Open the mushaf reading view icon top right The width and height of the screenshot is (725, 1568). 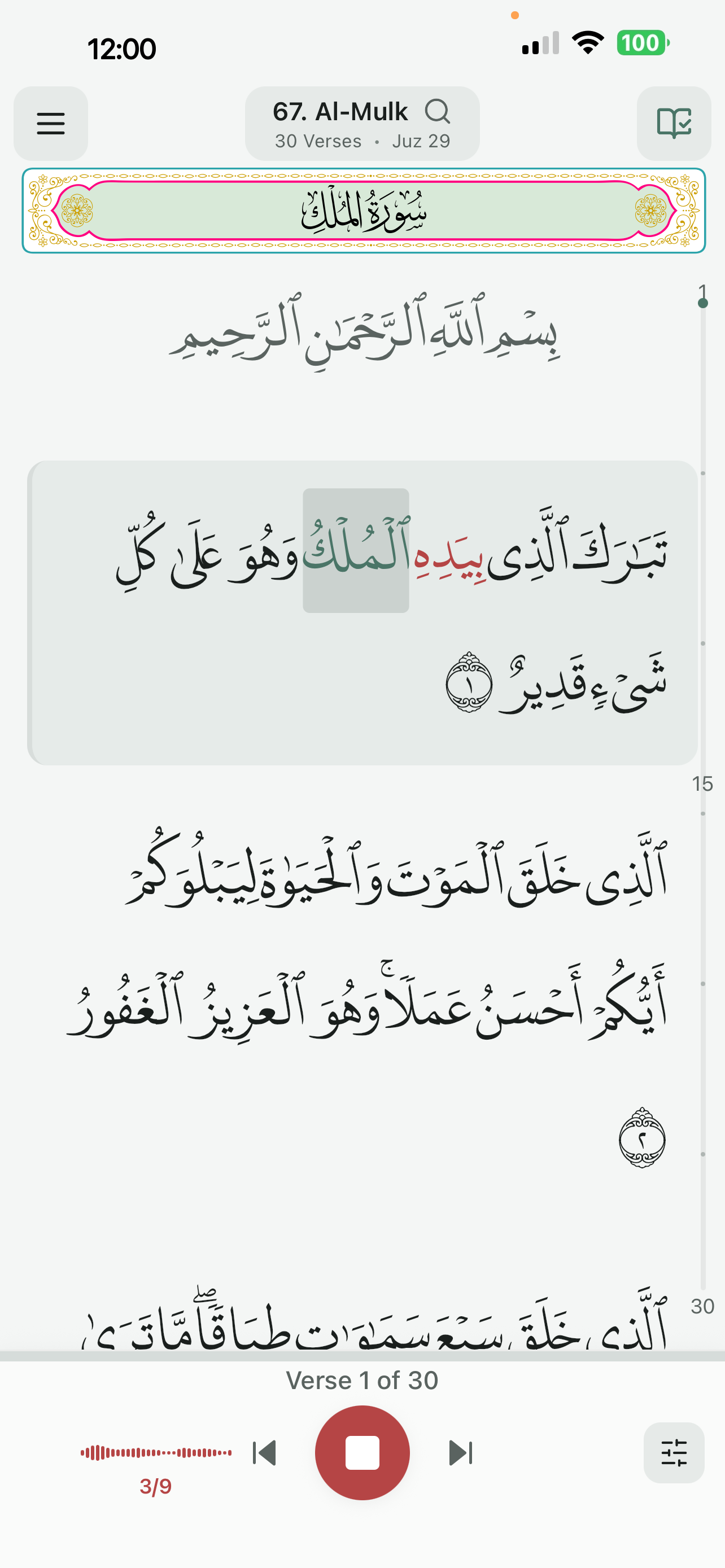(674, 124)
